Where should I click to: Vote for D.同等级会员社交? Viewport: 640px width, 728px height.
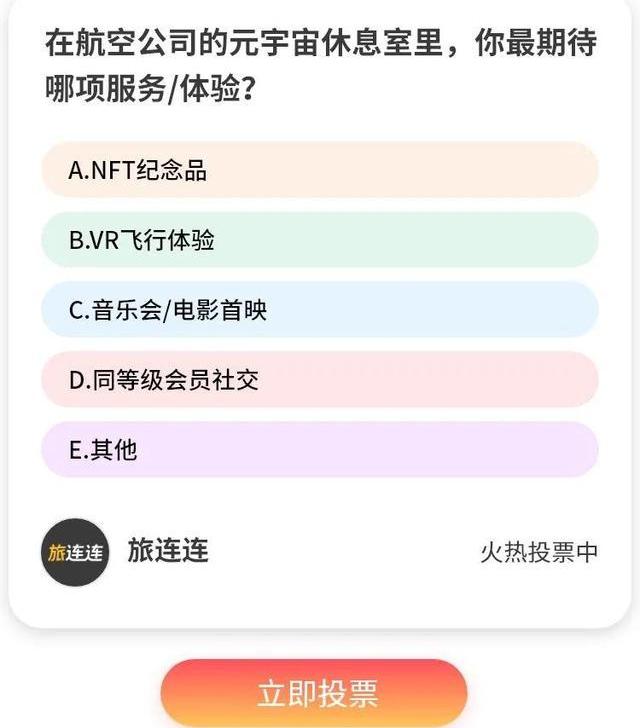click(320, 380)
